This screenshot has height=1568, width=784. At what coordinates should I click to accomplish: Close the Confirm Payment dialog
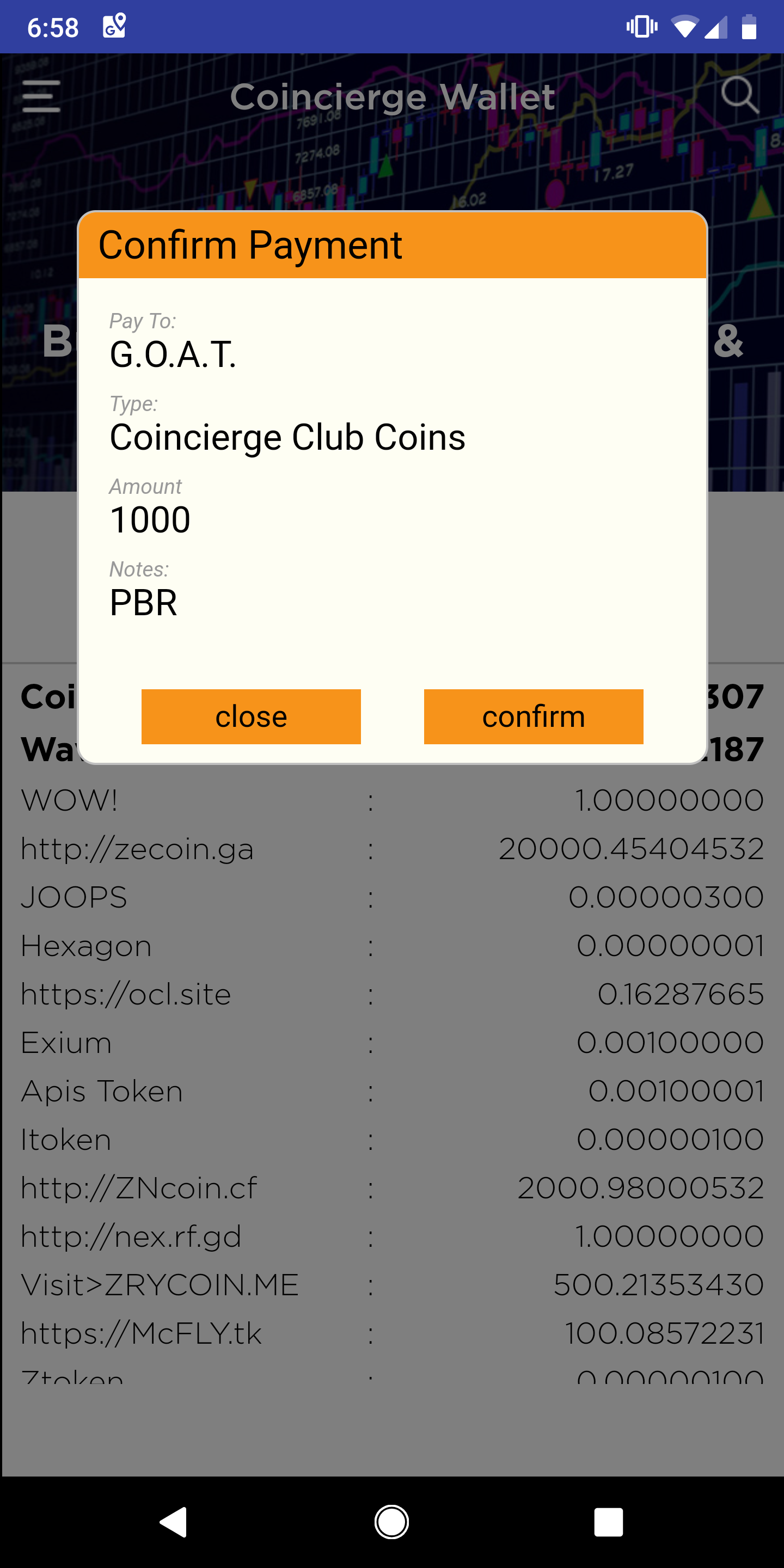pos(251,716)
